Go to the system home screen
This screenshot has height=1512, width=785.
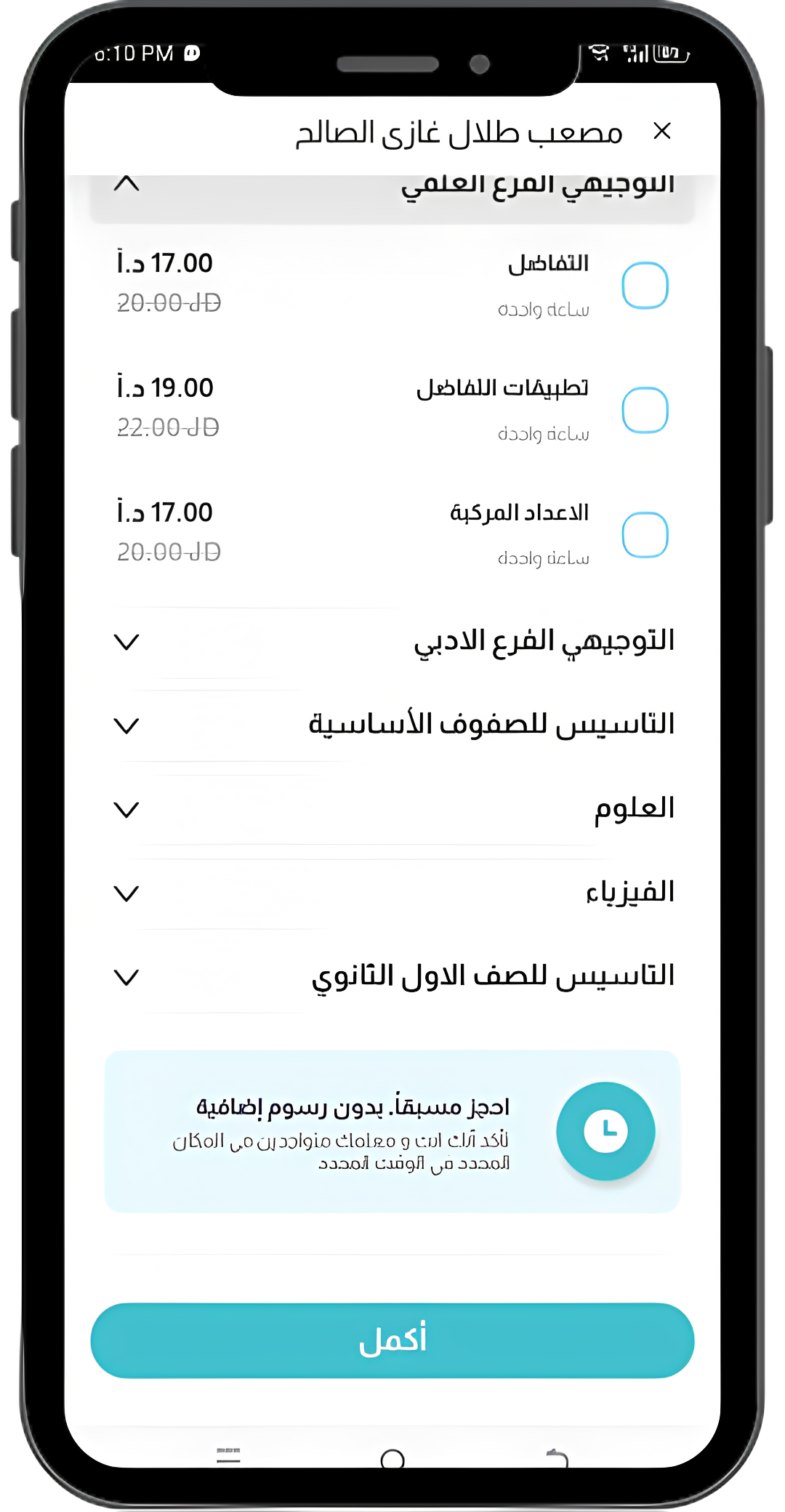pyautogui.click(x=392, y=1458)
